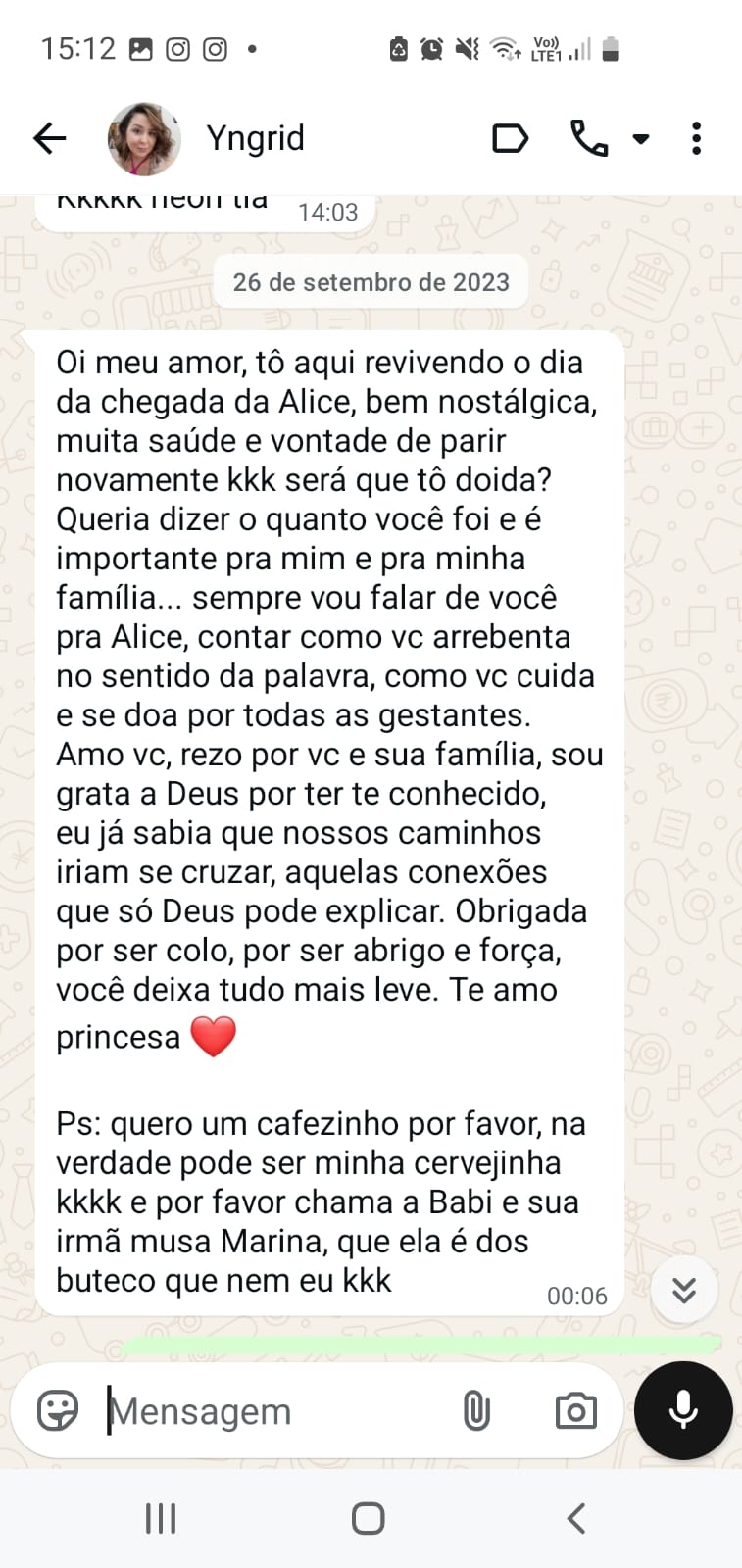
Task: Open the chat label tag
Action: 510,139
